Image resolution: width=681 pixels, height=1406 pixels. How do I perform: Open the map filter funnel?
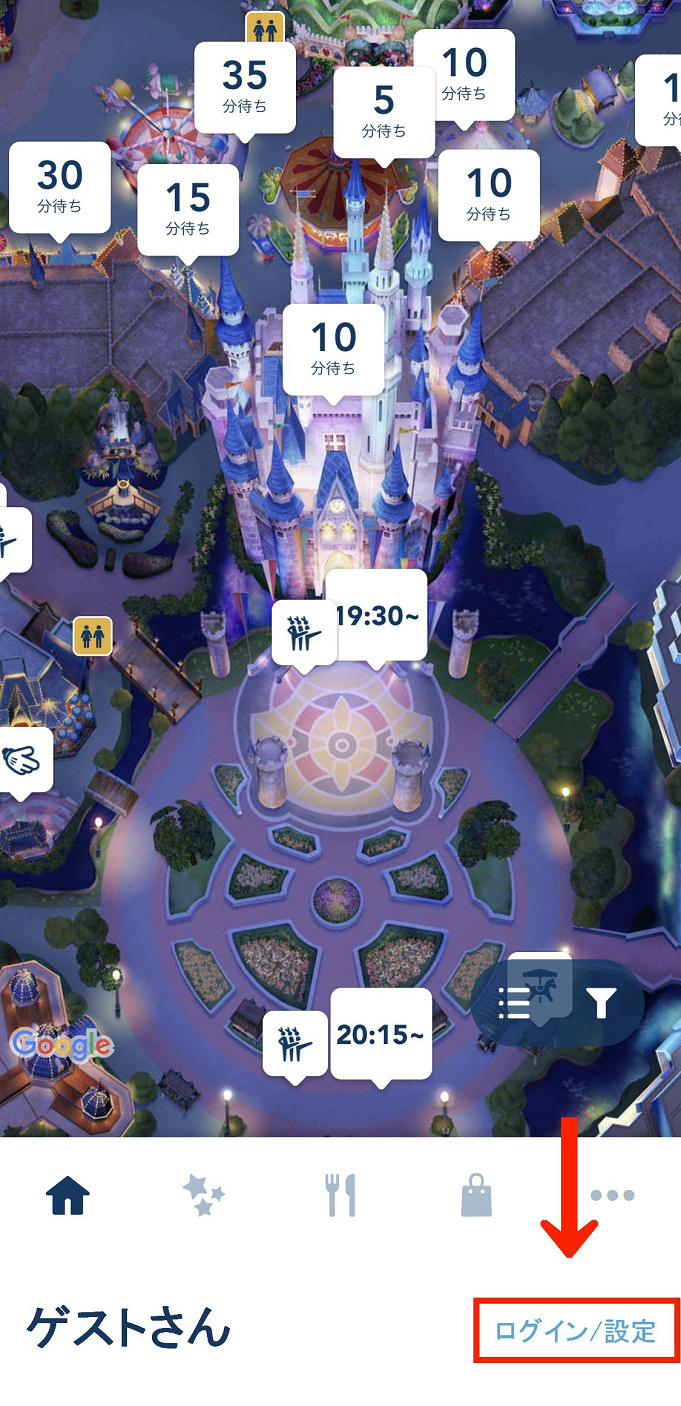[600, 1003]
